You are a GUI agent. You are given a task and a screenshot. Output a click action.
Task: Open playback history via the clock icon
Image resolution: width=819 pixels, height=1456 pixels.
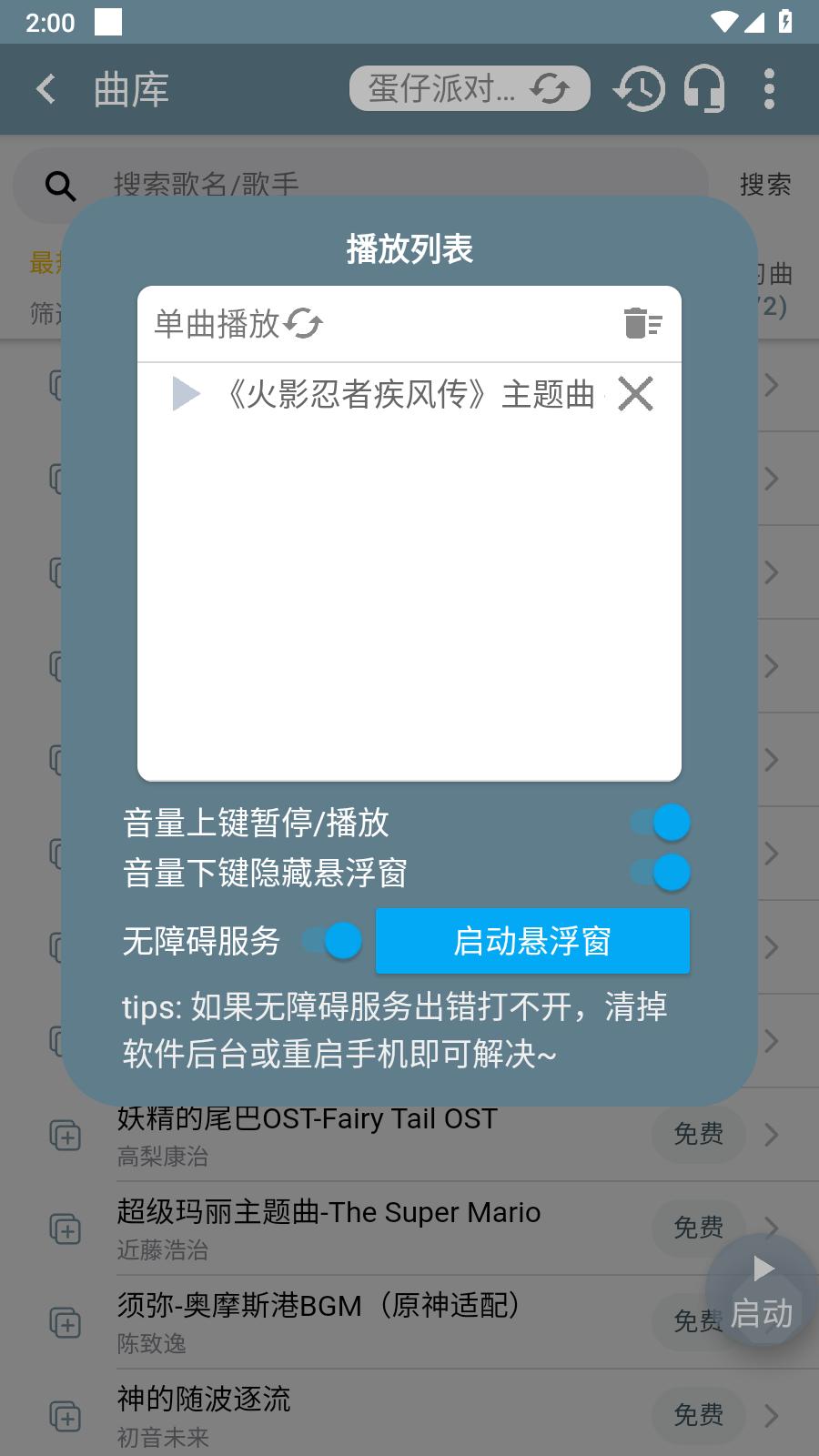640,88
